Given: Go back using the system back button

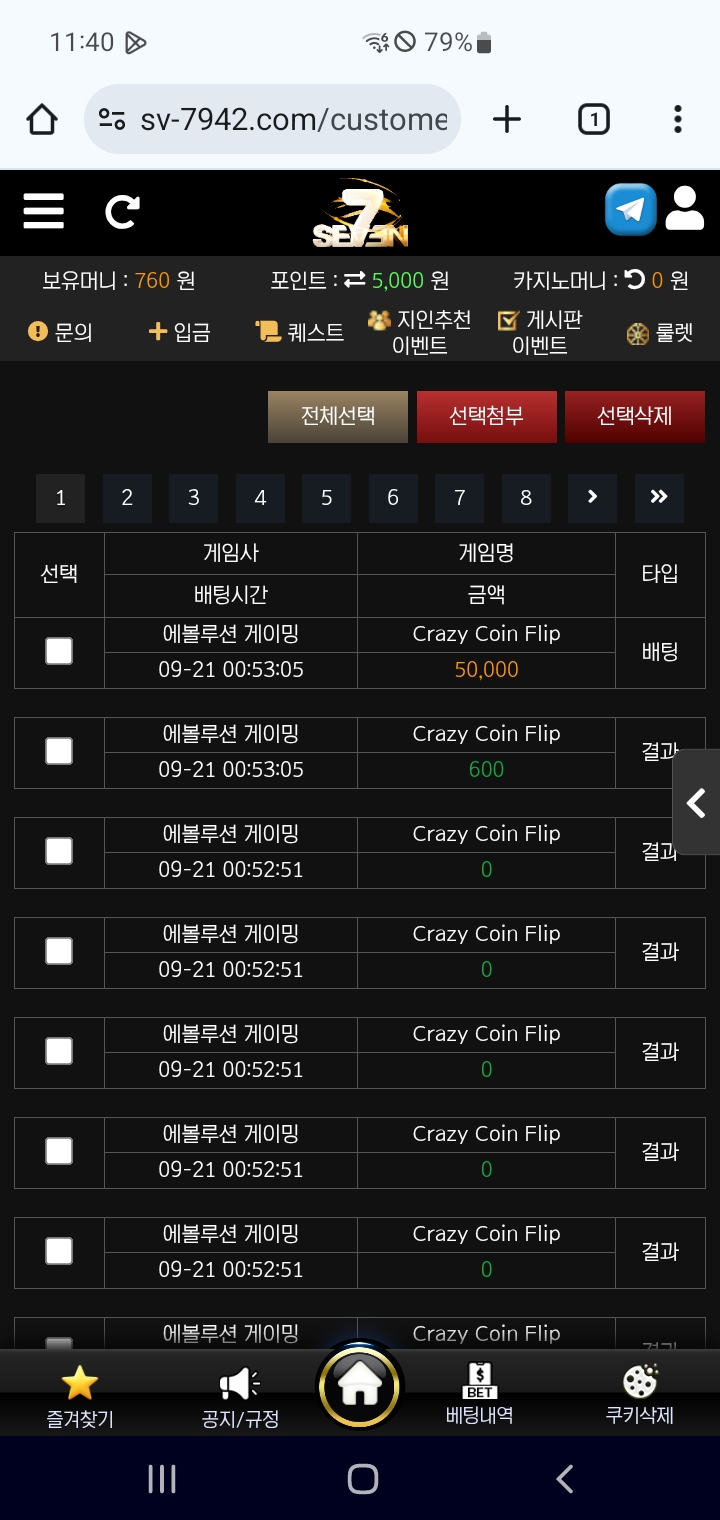Looking at the screenshot, I should 565,1479.
